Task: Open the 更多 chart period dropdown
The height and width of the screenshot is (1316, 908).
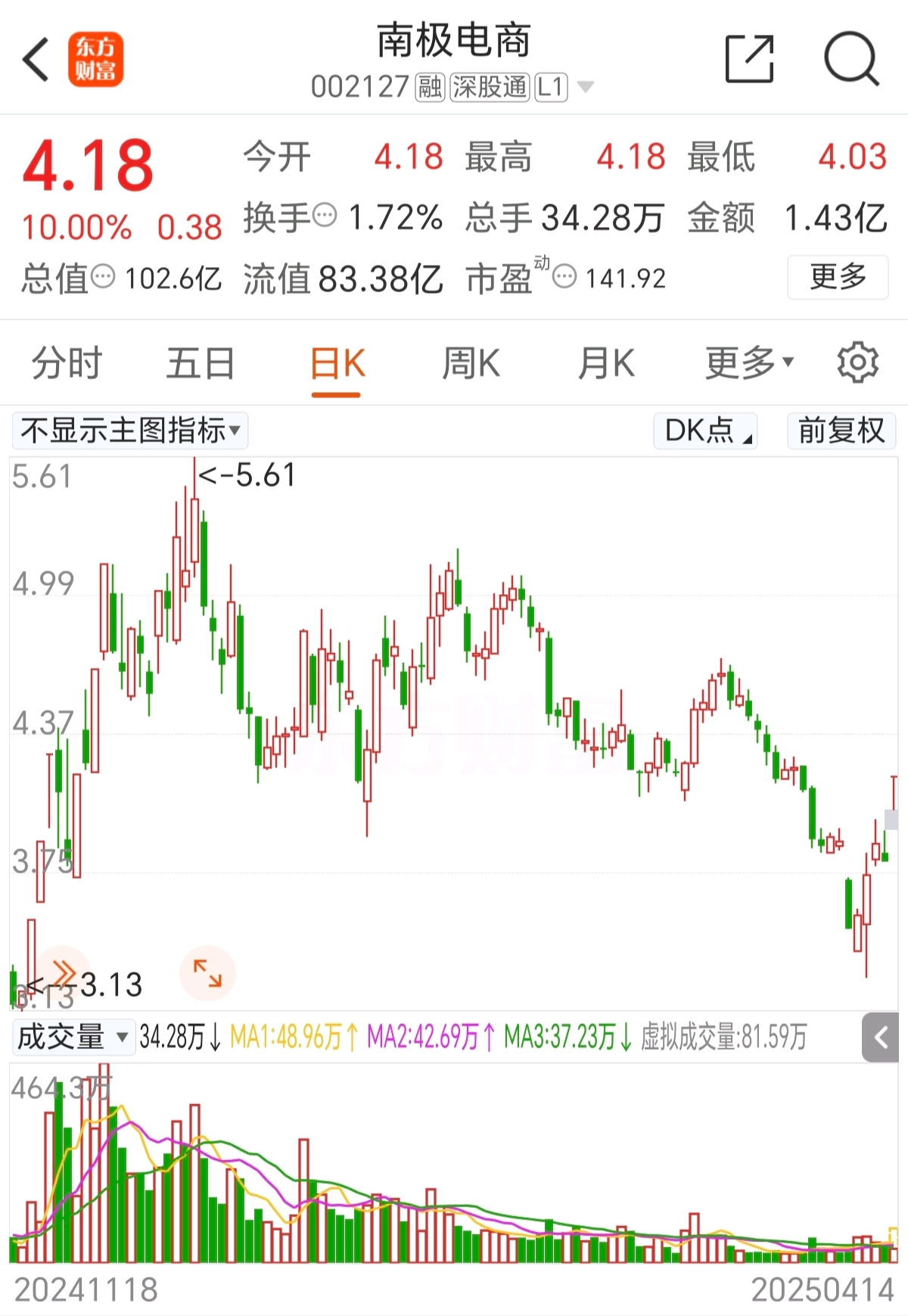Action: tap(748, 363)
